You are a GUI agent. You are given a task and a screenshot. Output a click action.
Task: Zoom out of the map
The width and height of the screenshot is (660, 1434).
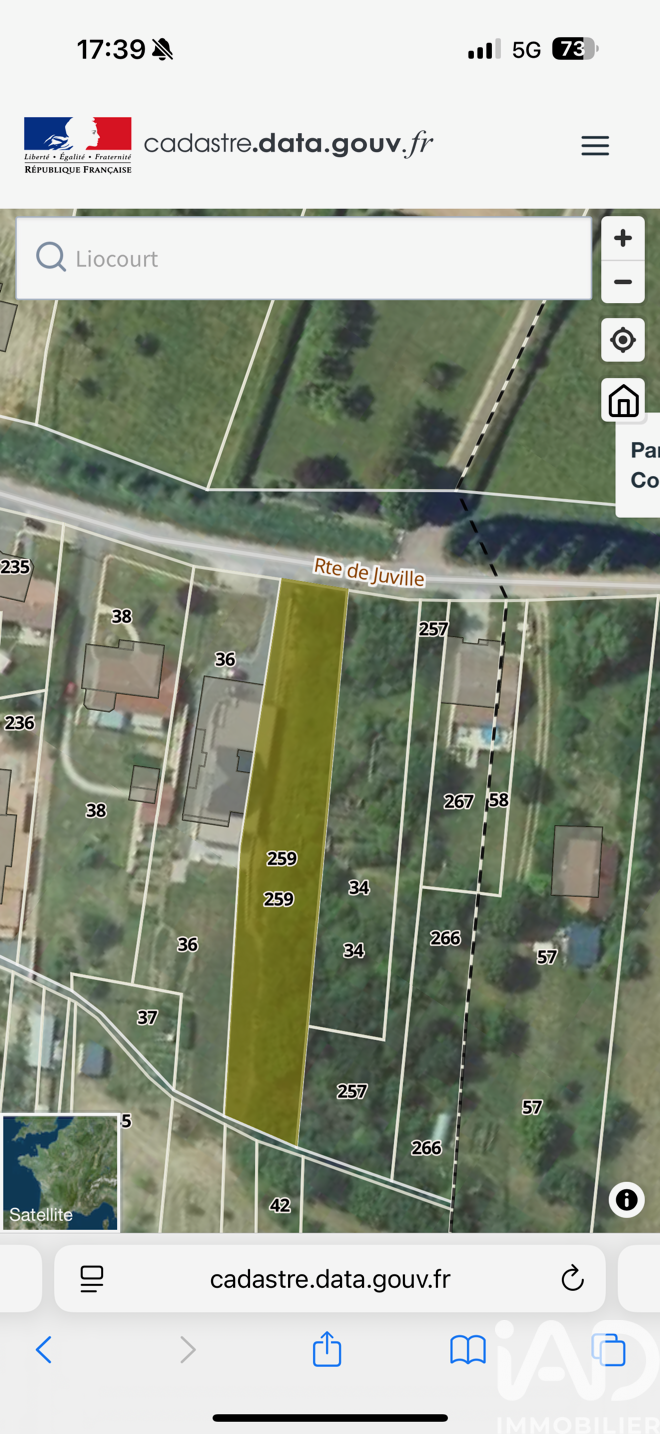click(622, 282)
